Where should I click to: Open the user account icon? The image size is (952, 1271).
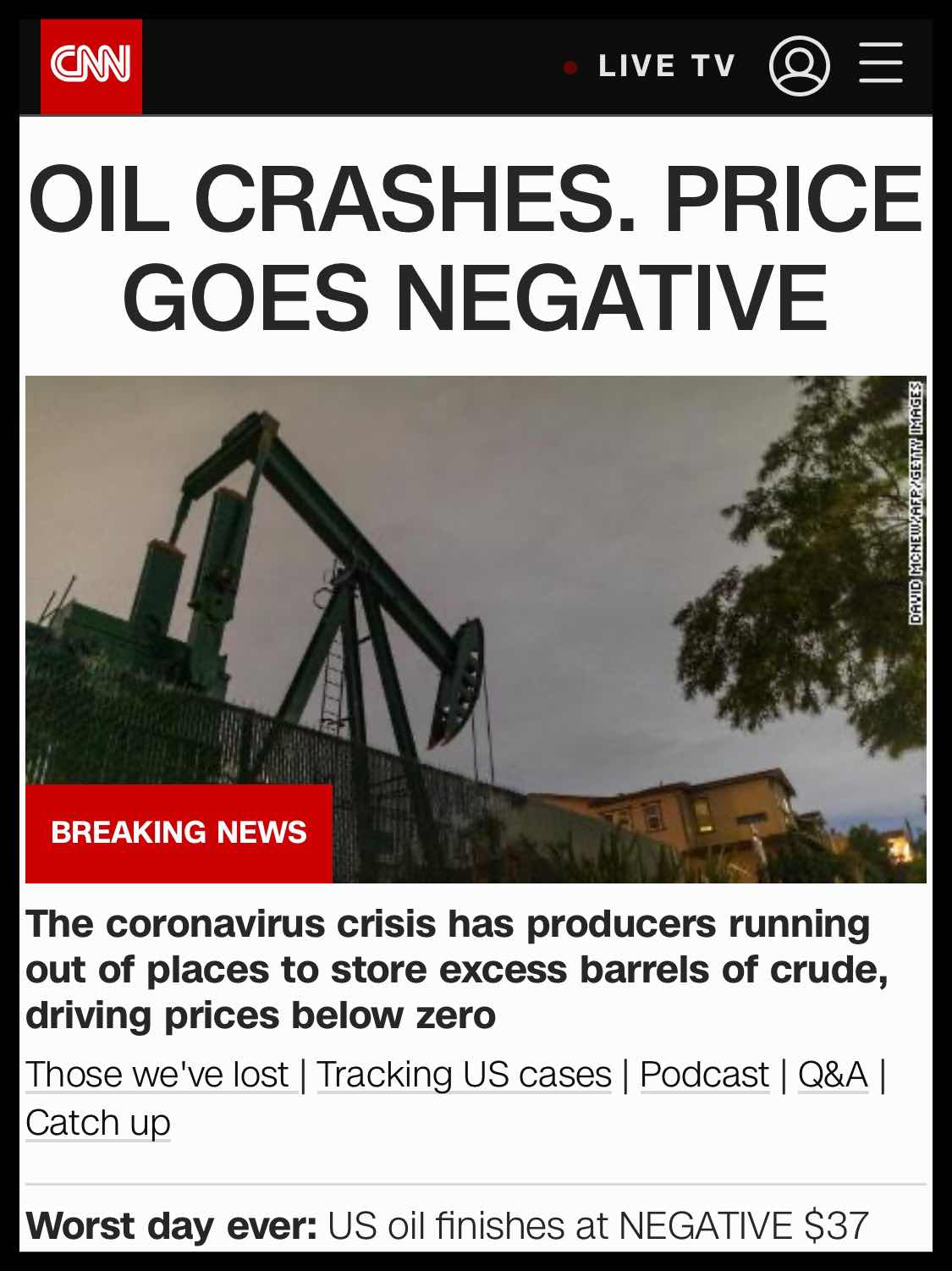tap(799, 66)
